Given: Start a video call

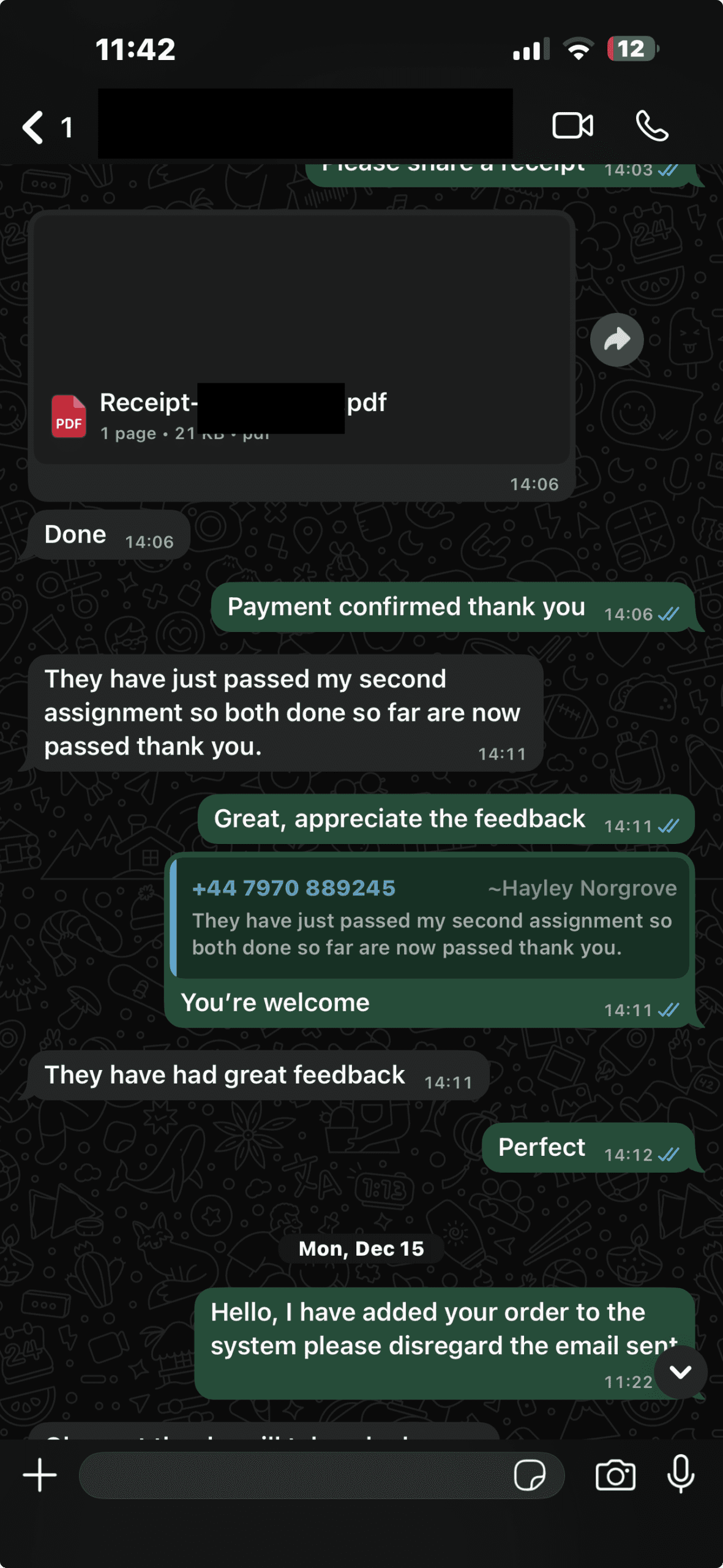Looking at the screenshot, I should tap(572, 126).
